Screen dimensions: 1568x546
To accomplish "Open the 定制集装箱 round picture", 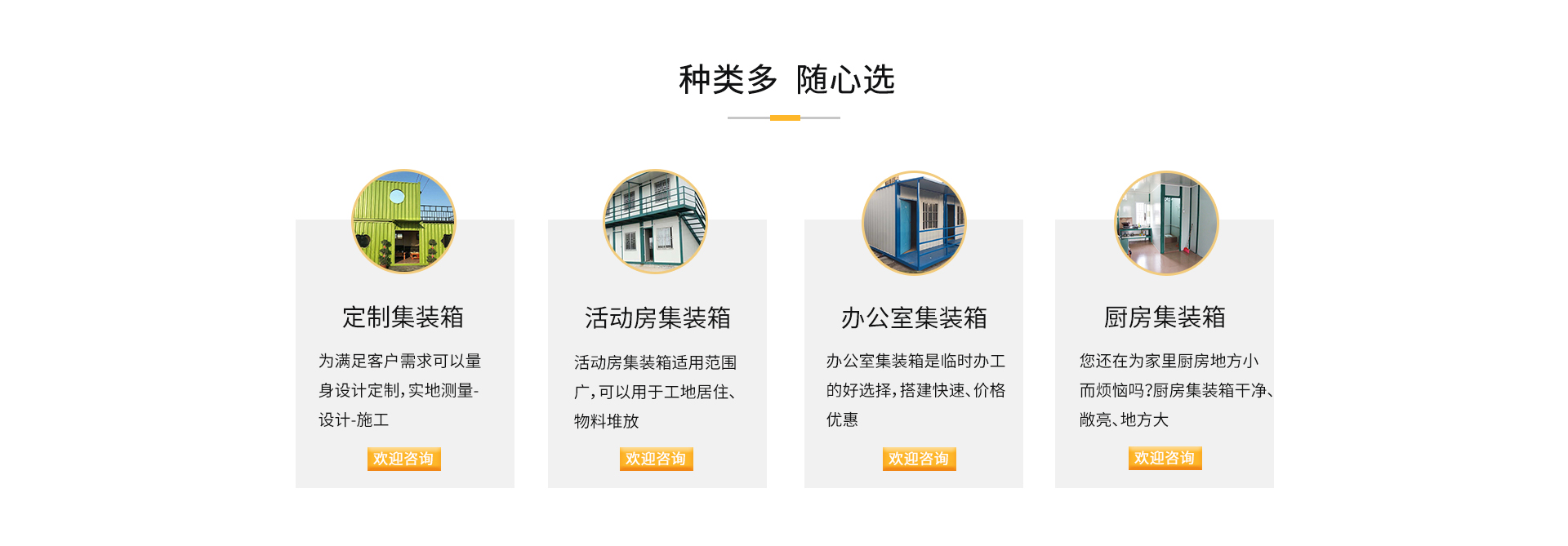I will point(403,221).
